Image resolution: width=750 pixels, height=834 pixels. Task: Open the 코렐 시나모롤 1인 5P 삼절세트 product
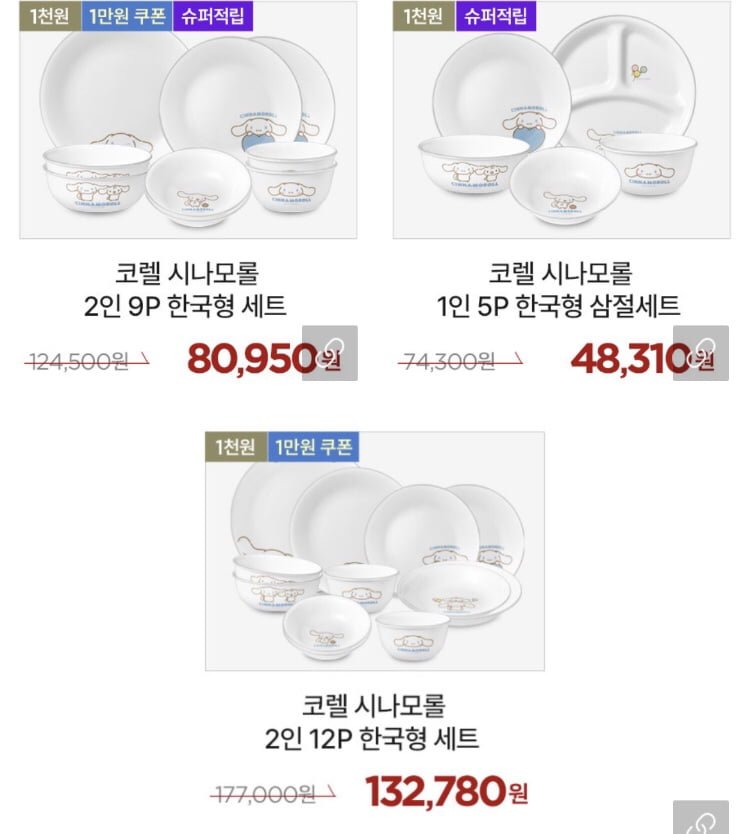(x=560, y=130)
